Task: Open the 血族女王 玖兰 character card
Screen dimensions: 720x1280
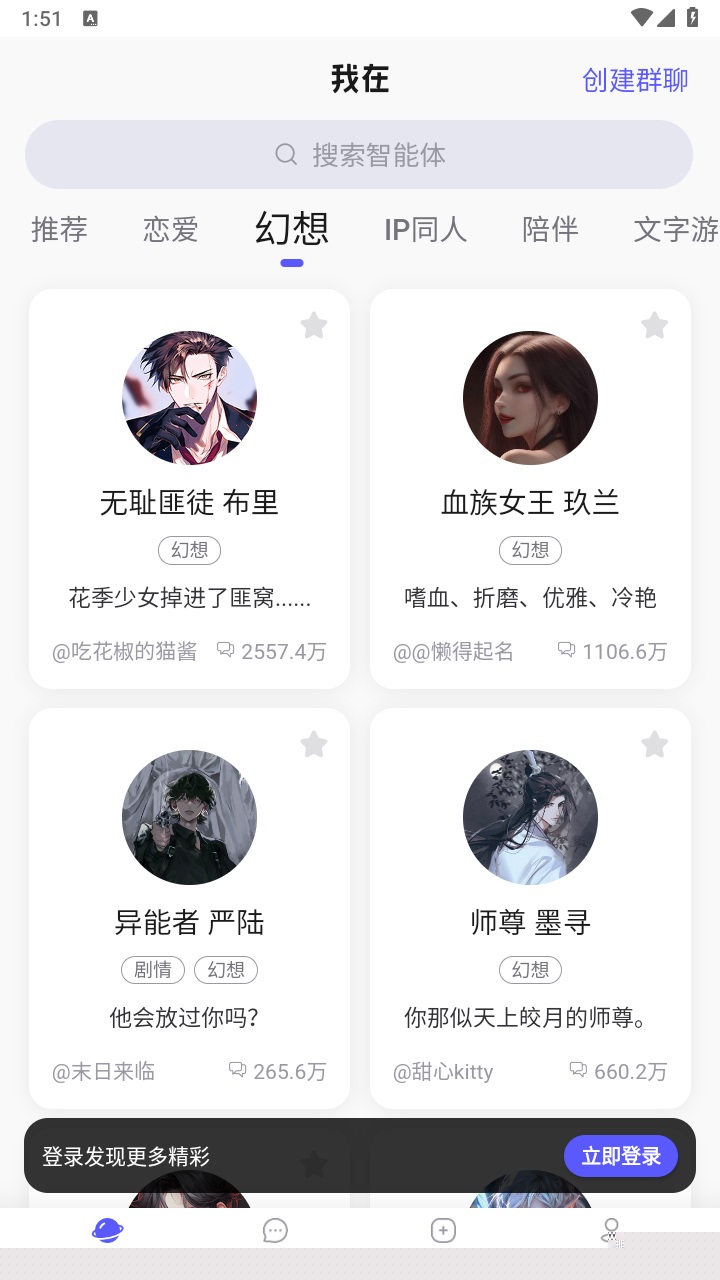Action: tap(530, 502)
